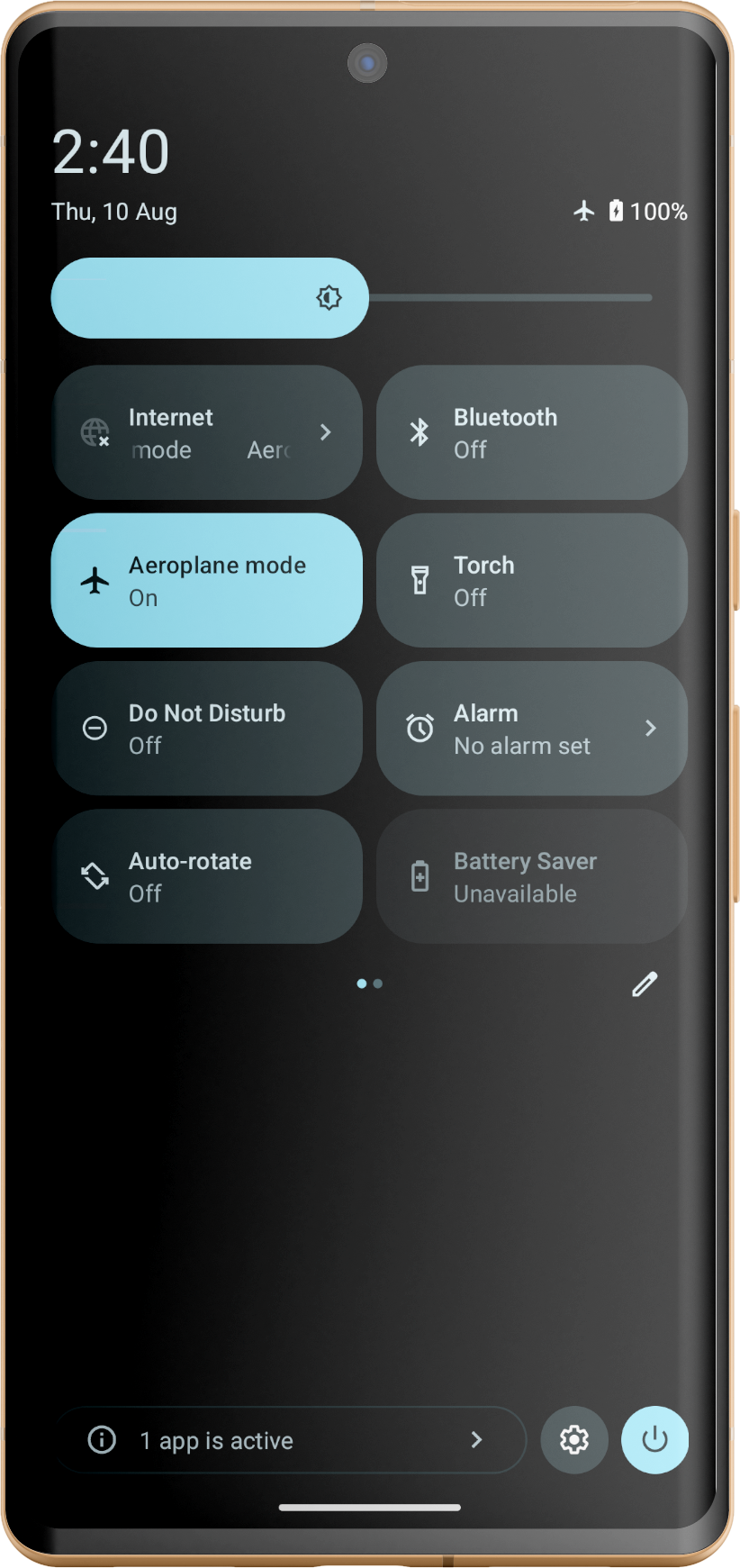Edit quick settings tiles with the pencil
The width and height of the screenshot is (740, 1568).
click(645, 984)
